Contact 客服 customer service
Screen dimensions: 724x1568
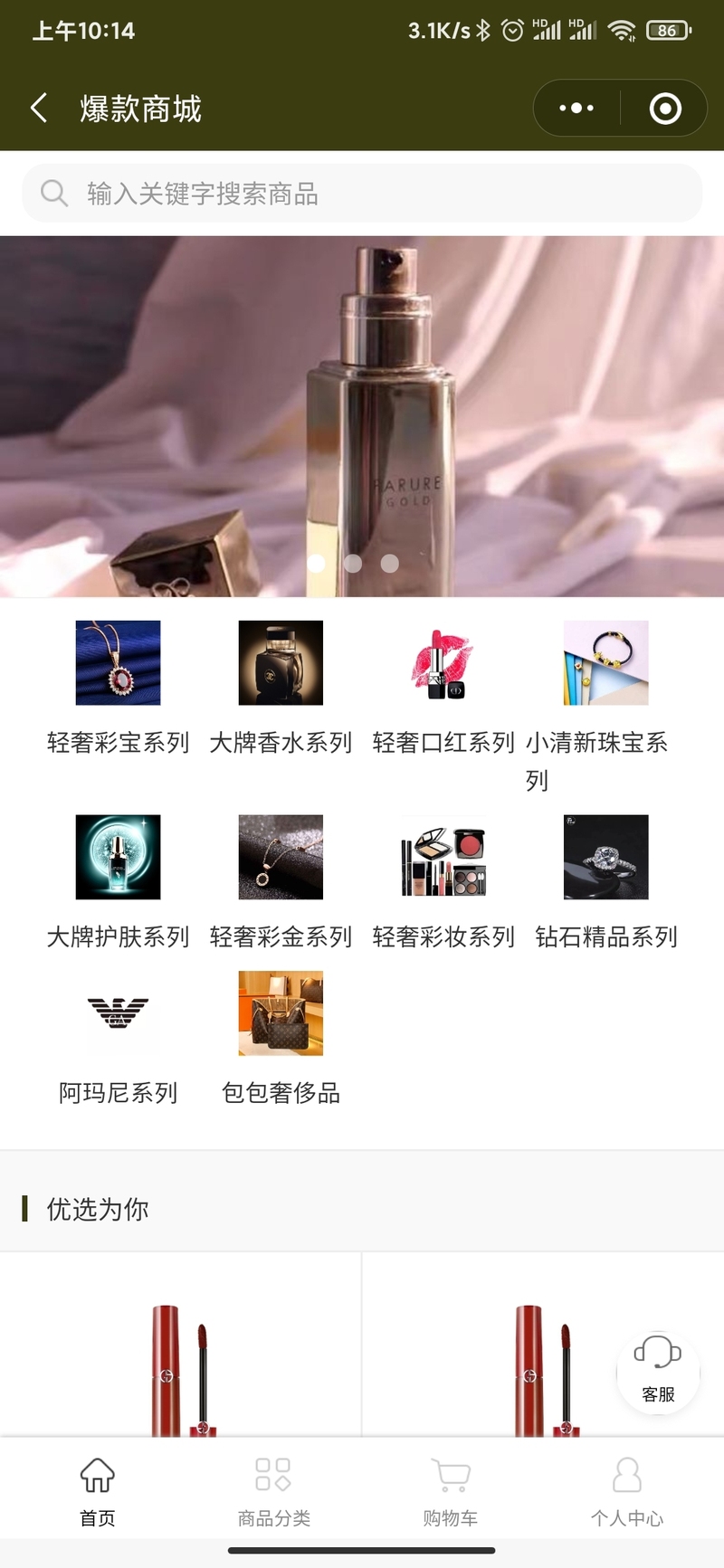[658, 1370]
